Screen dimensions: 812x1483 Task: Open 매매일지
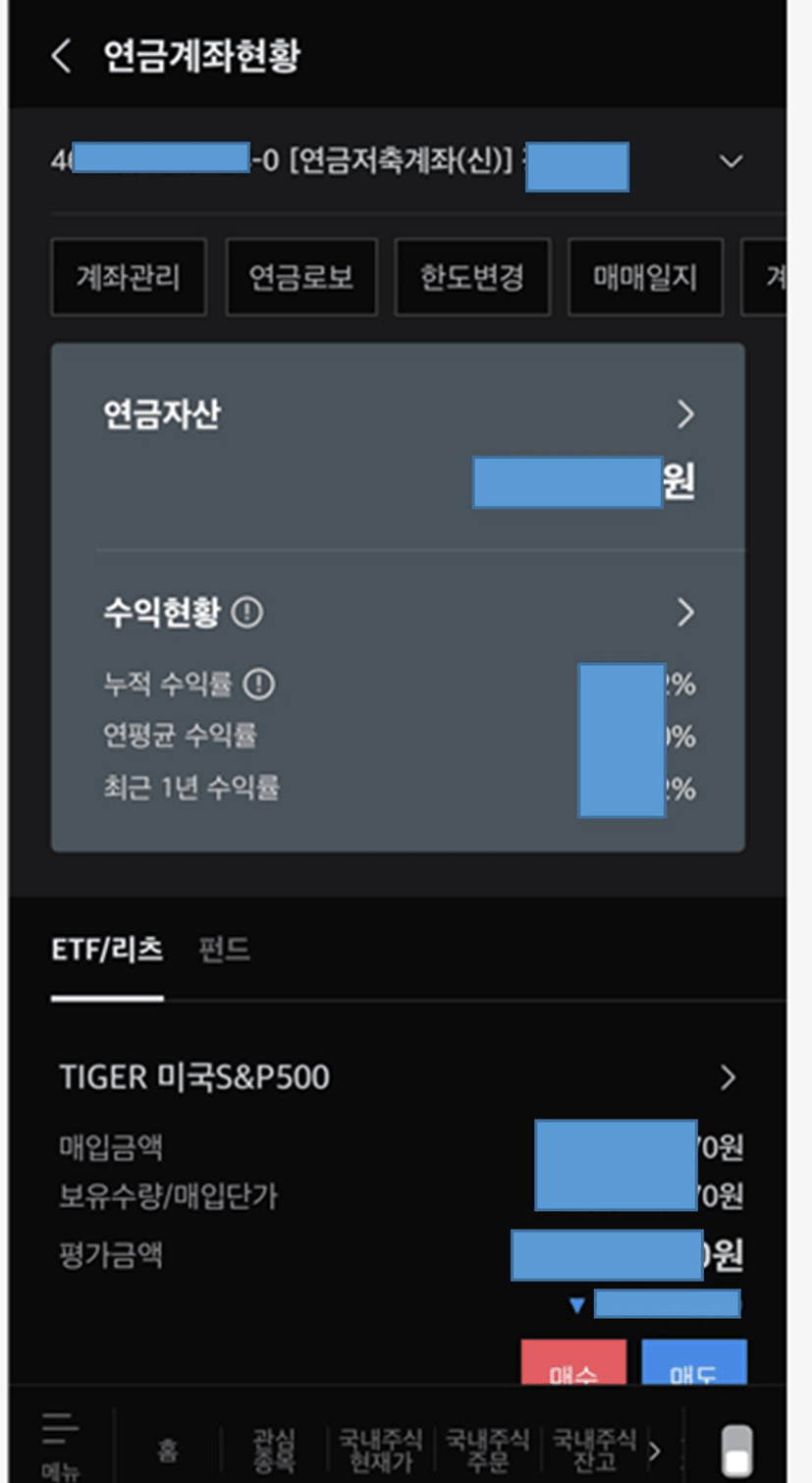click(x=645, y=277)
